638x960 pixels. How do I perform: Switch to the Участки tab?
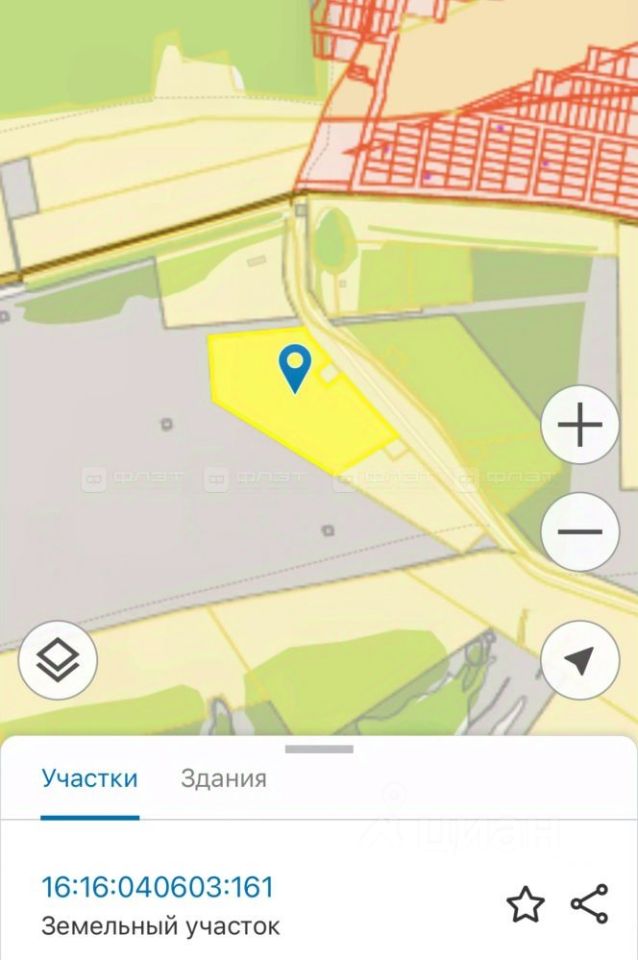coord(90,779)
